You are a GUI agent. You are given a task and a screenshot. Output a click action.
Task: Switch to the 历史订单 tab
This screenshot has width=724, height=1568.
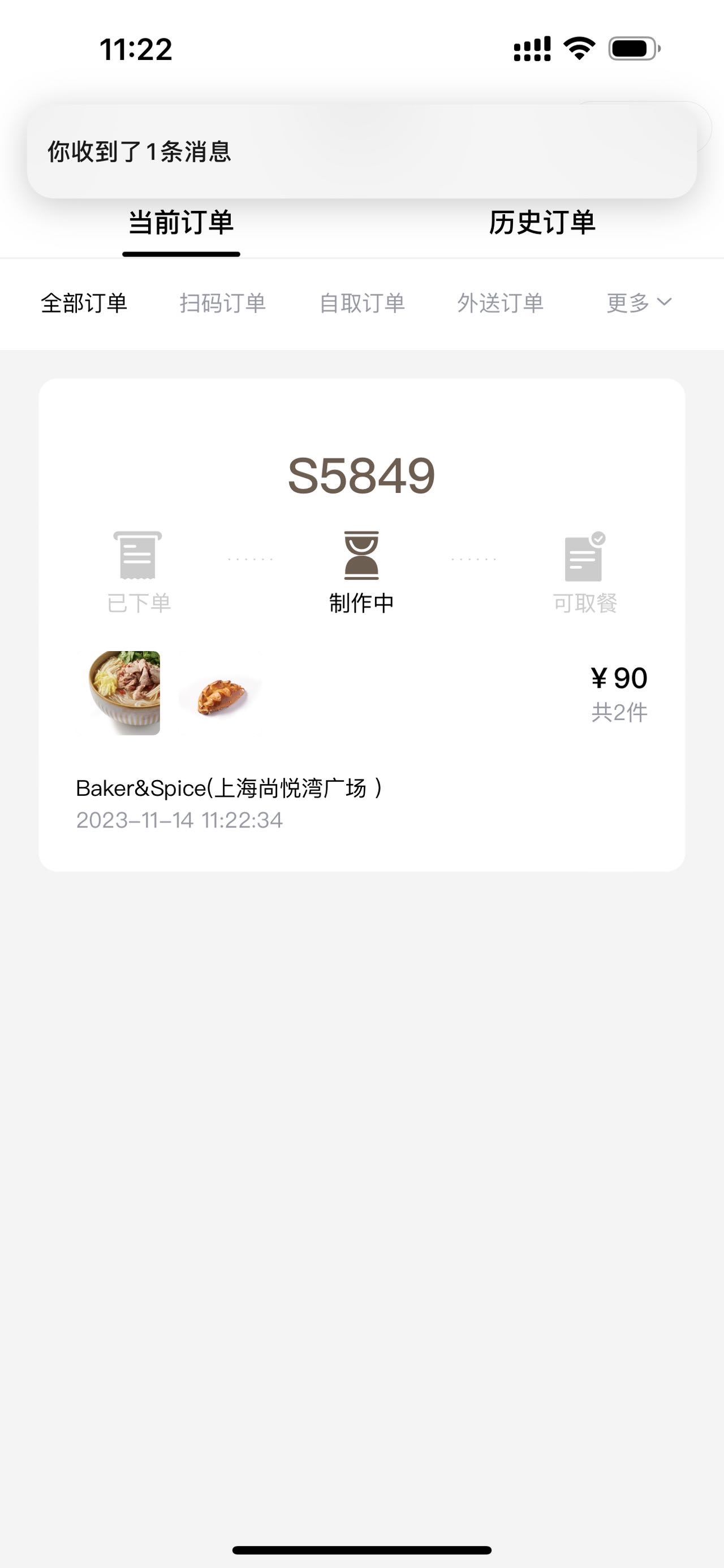pyautogui.click(x=542, y=223)
